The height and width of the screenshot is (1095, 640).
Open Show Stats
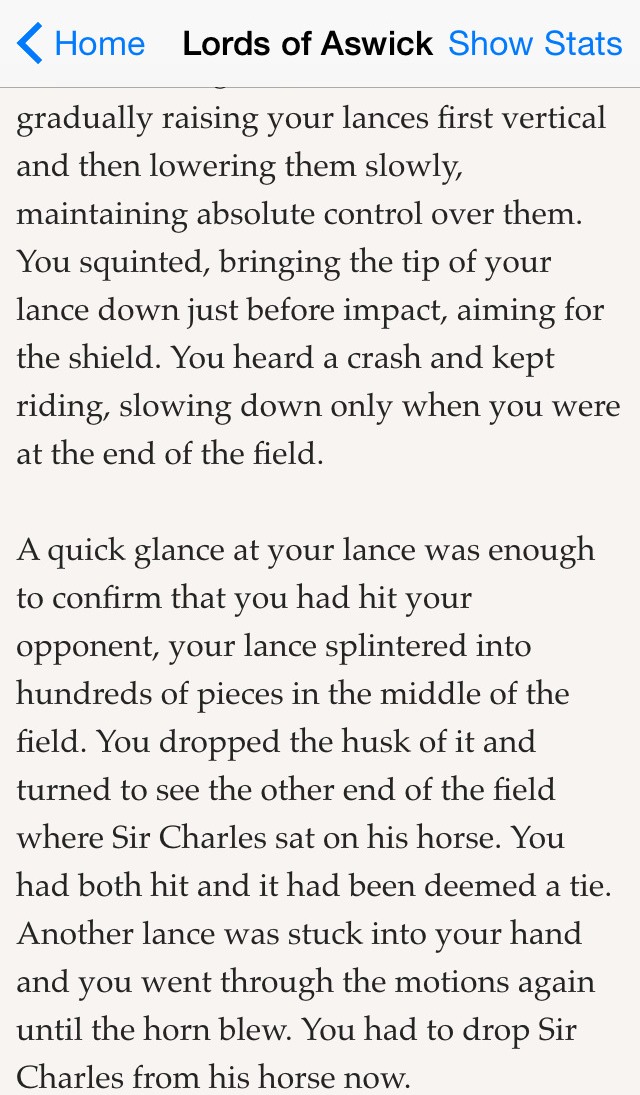tap(534, 43)
